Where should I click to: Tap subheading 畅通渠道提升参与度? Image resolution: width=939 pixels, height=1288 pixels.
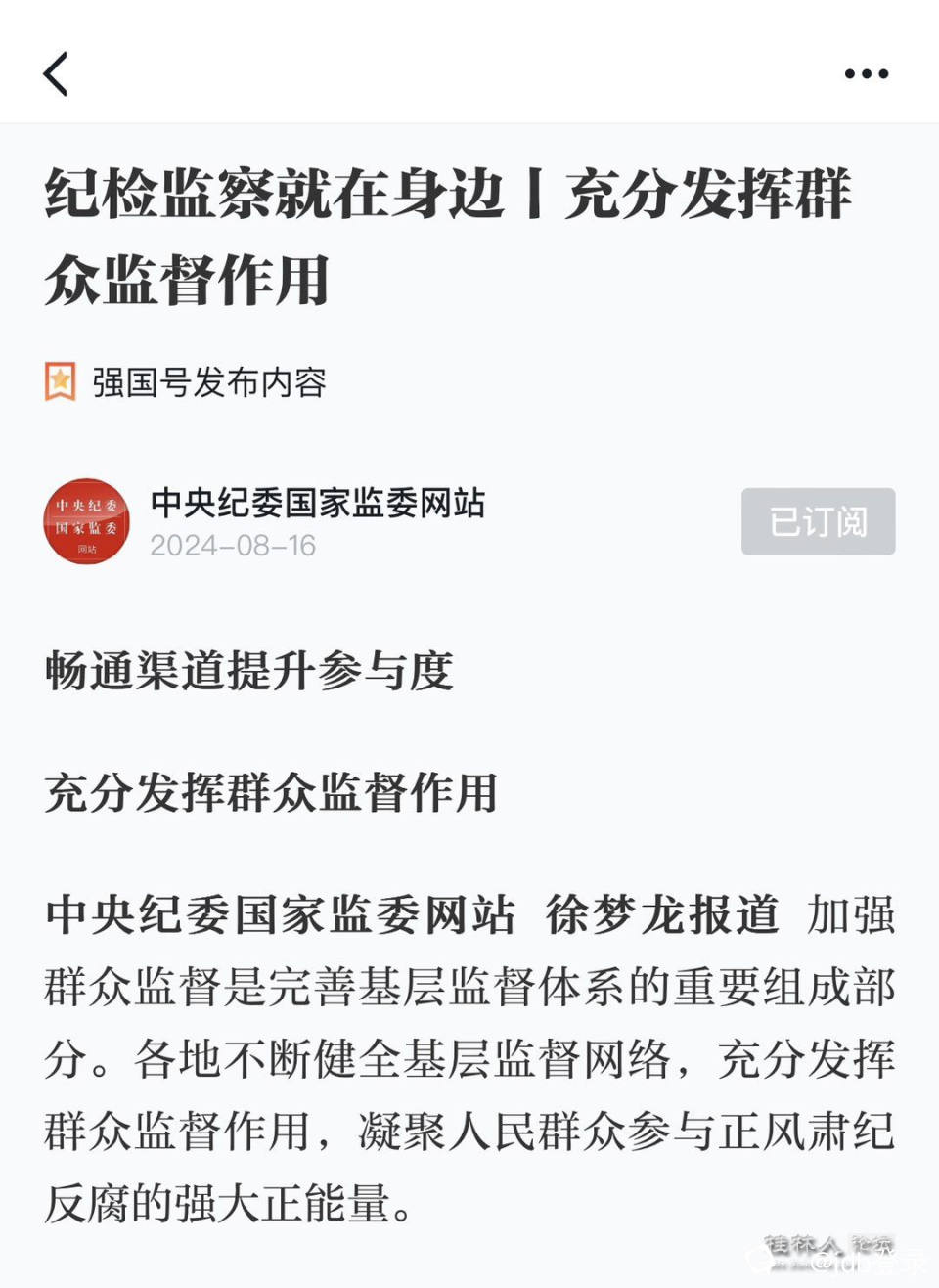click(x=249, y=673)
